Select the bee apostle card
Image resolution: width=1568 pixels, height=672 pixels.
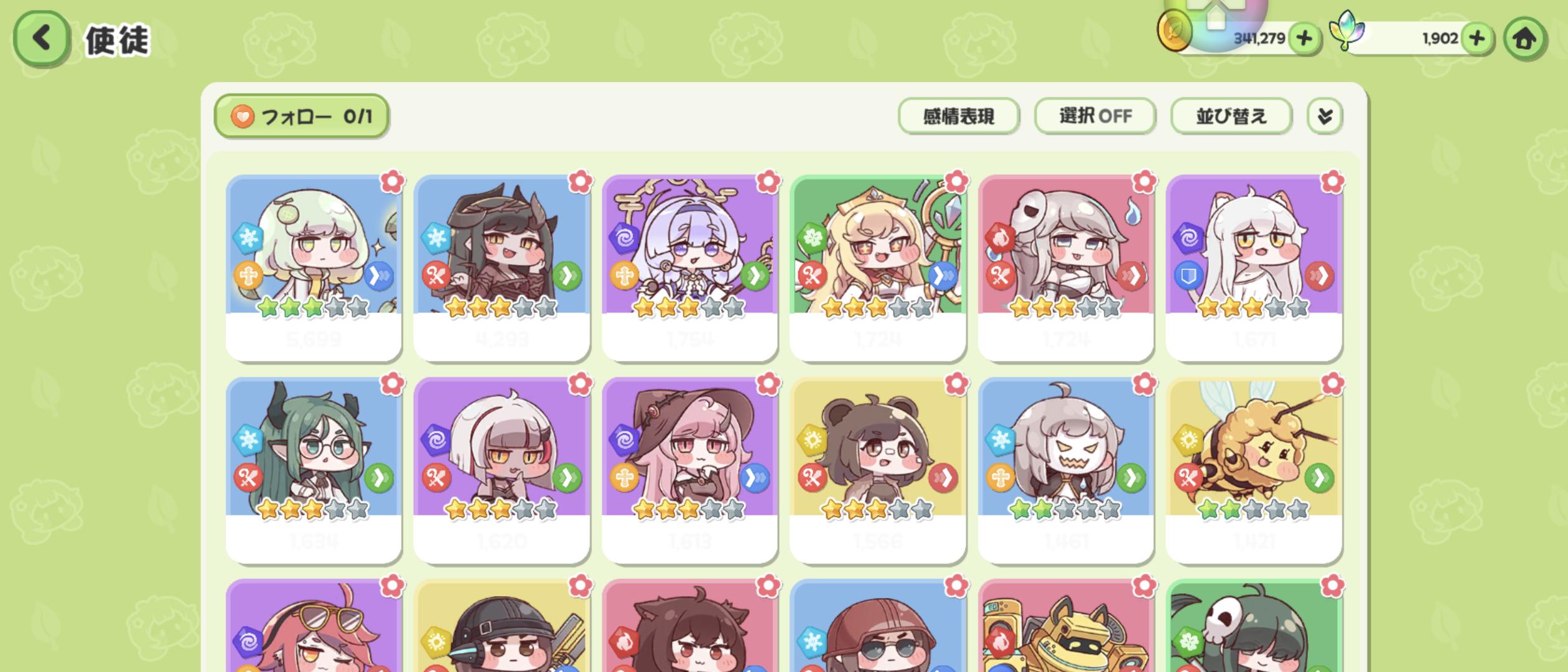click(x=1253, y=464)
